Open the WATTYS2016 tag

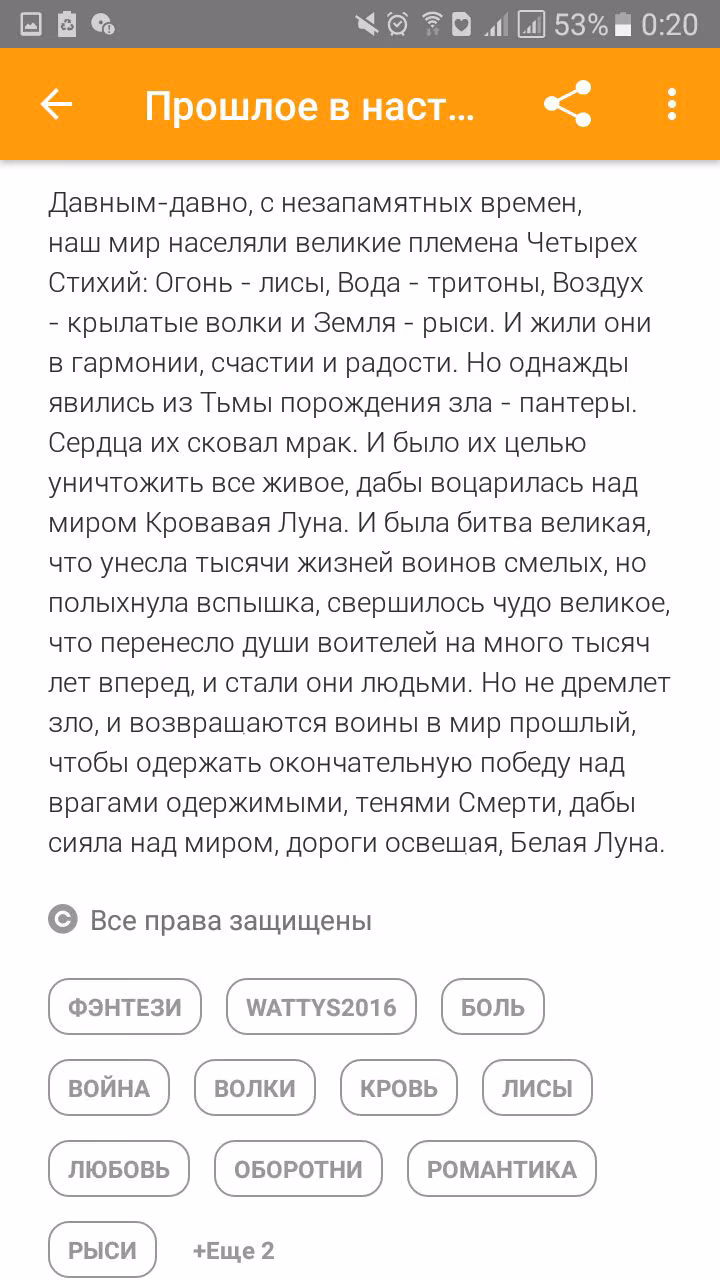[321, 1006]
